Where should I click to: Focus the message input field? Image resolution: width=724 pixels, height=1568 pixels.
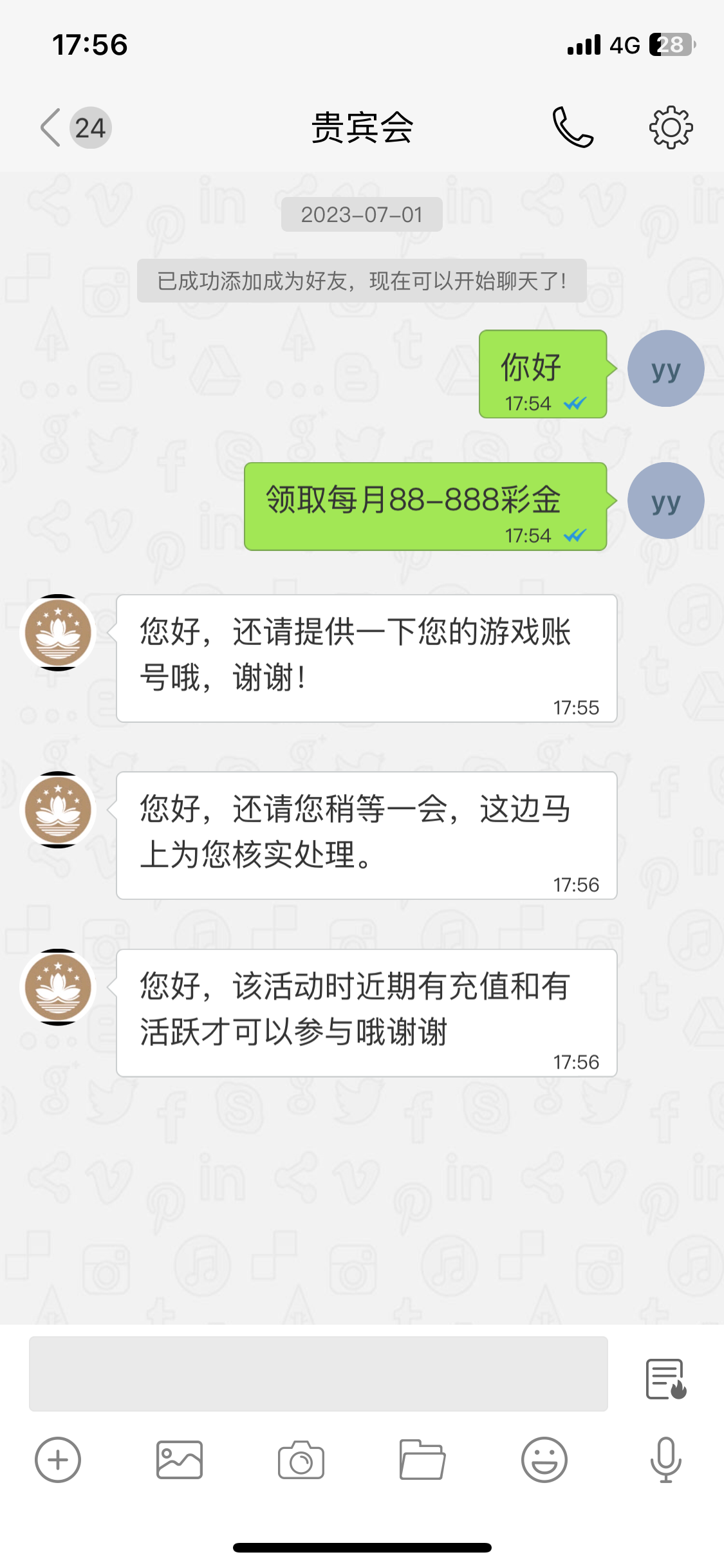318,1374
